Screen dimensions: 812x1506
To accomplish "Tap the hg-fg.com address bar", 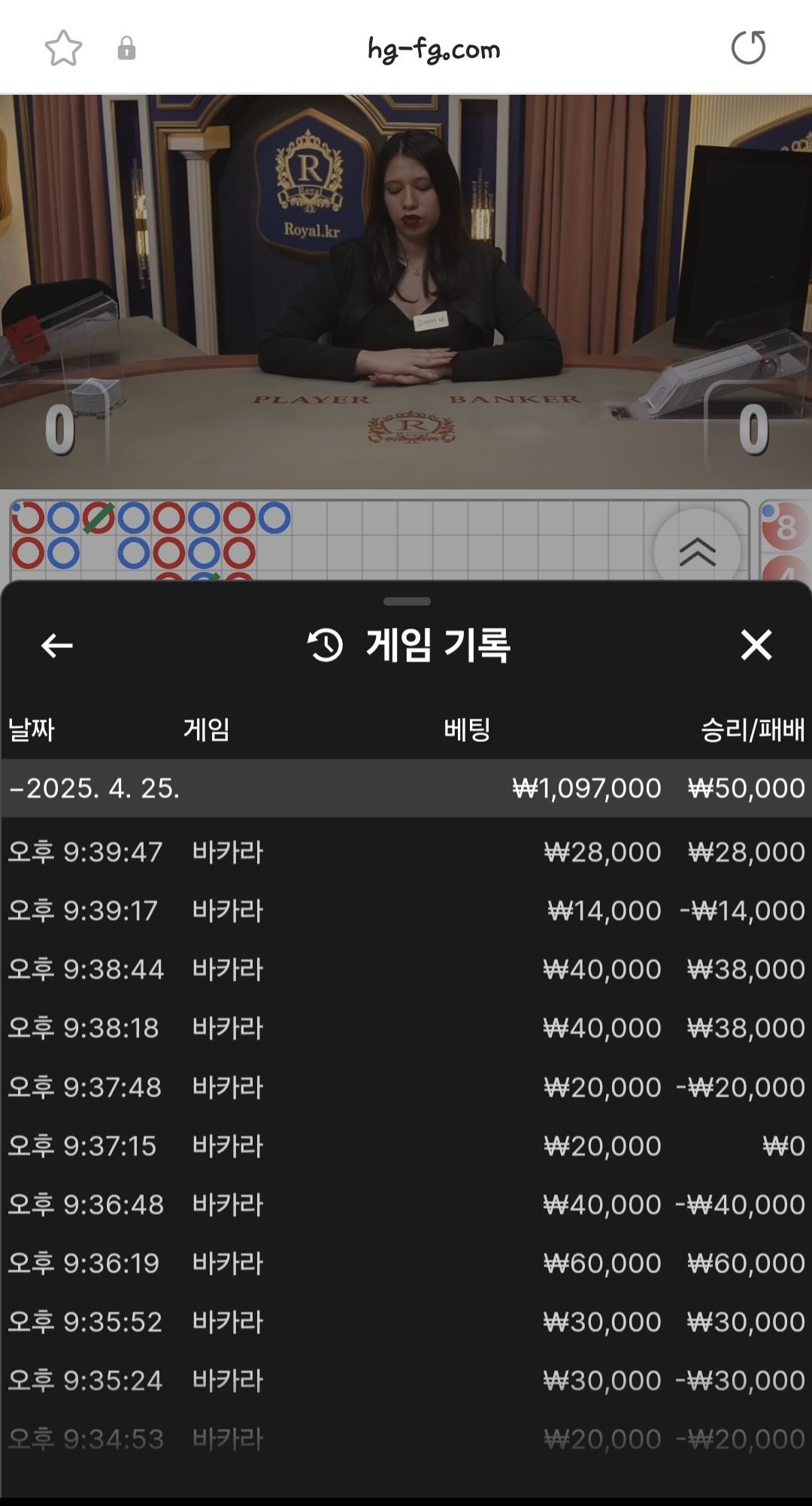I will pyautogui.click(x=434, y=50).
